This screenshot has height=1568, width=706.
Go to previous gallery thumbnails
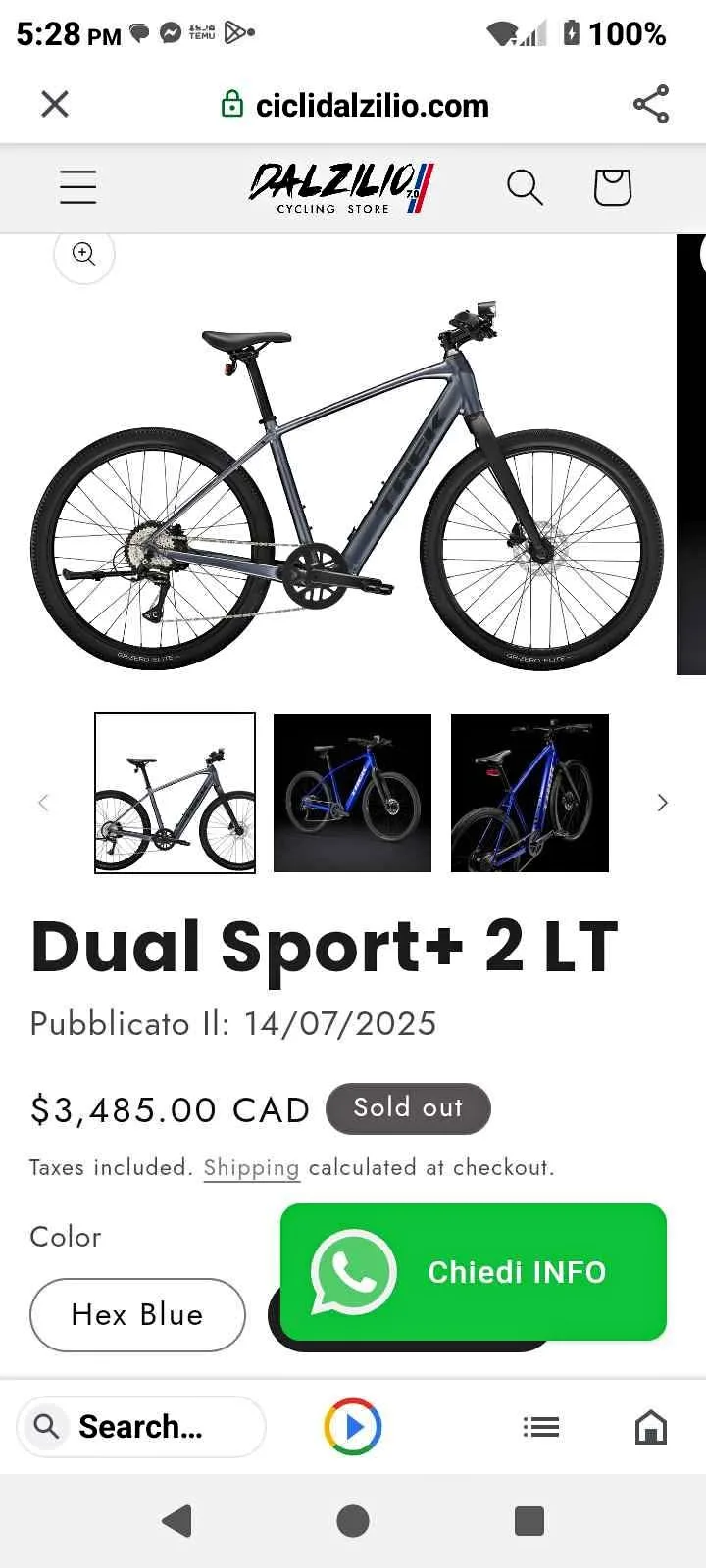(x=43, y=803)
